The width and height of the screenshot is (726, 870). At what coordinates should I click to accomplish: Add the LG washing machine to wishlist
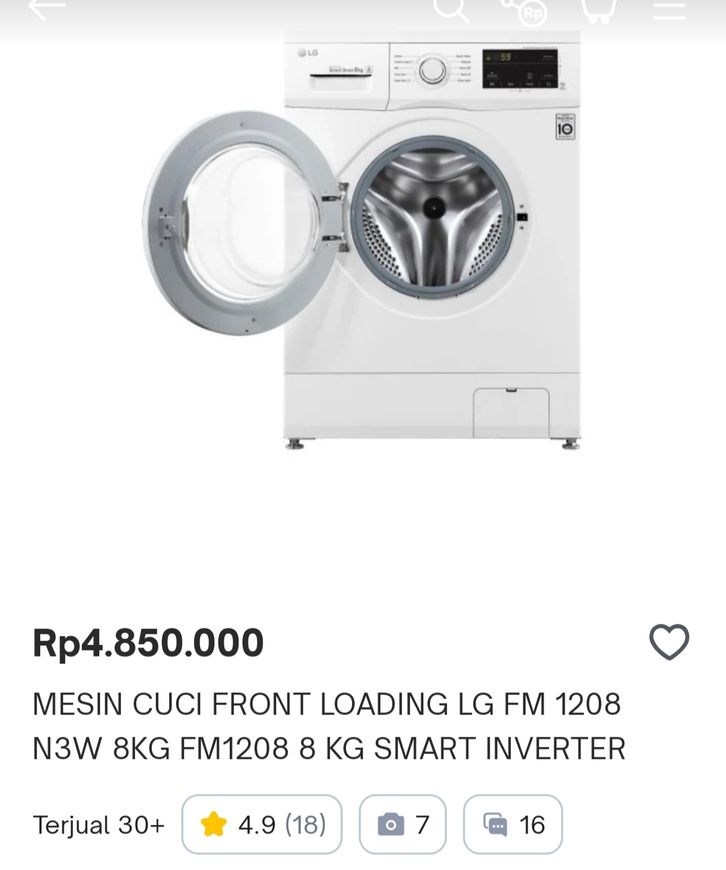coord(669,642)
